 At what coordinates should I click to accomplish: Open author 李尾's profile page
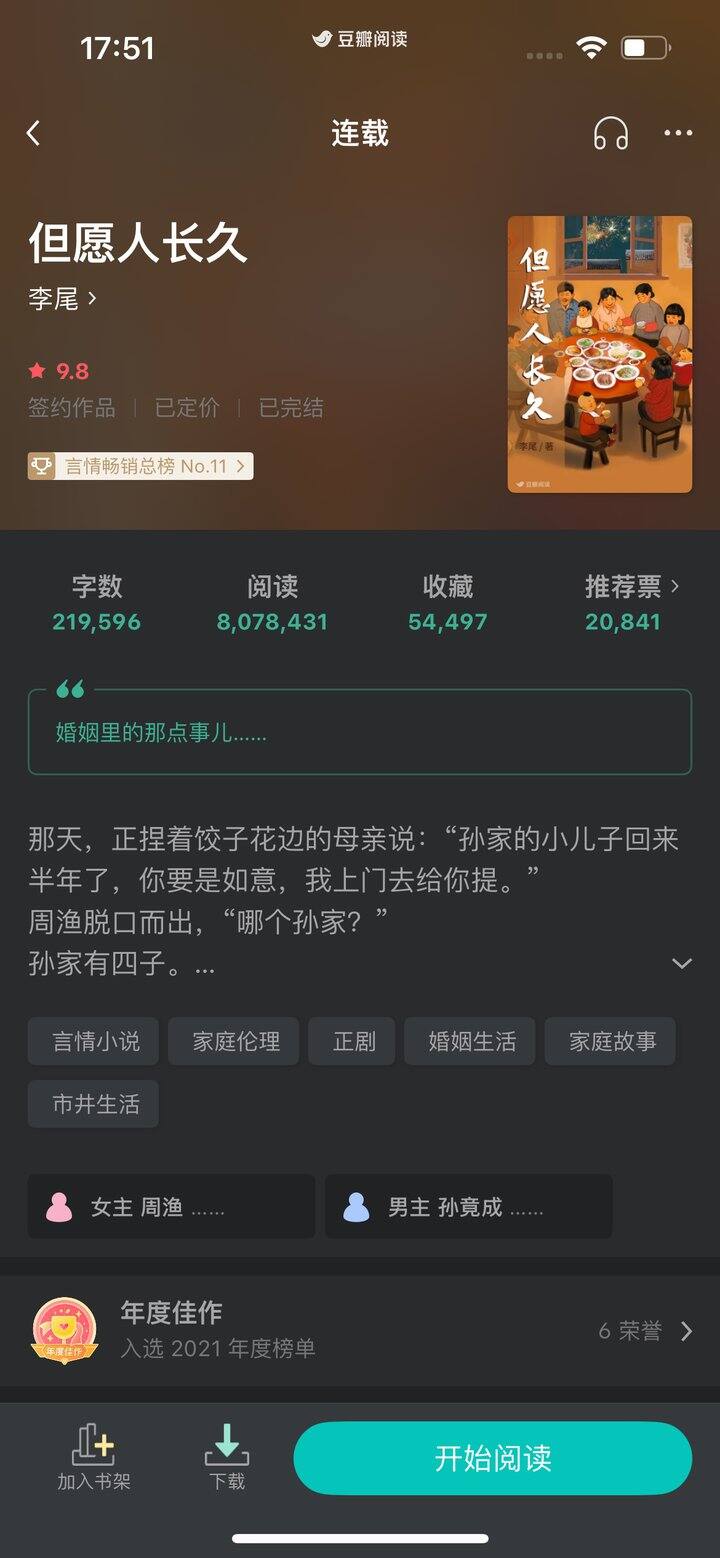pyautogui.click(x=62, y=298)
